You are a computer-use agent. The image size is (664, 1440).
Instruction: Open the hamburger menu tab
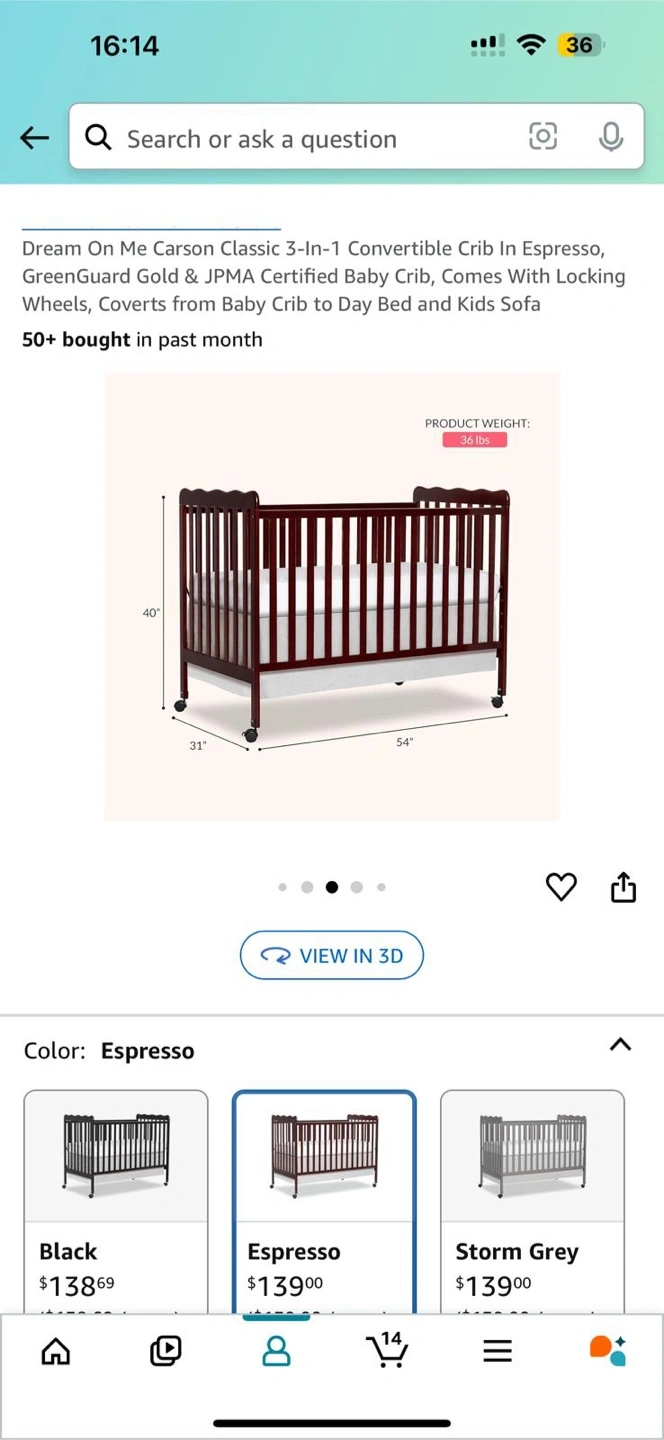tap(497, 1351)
